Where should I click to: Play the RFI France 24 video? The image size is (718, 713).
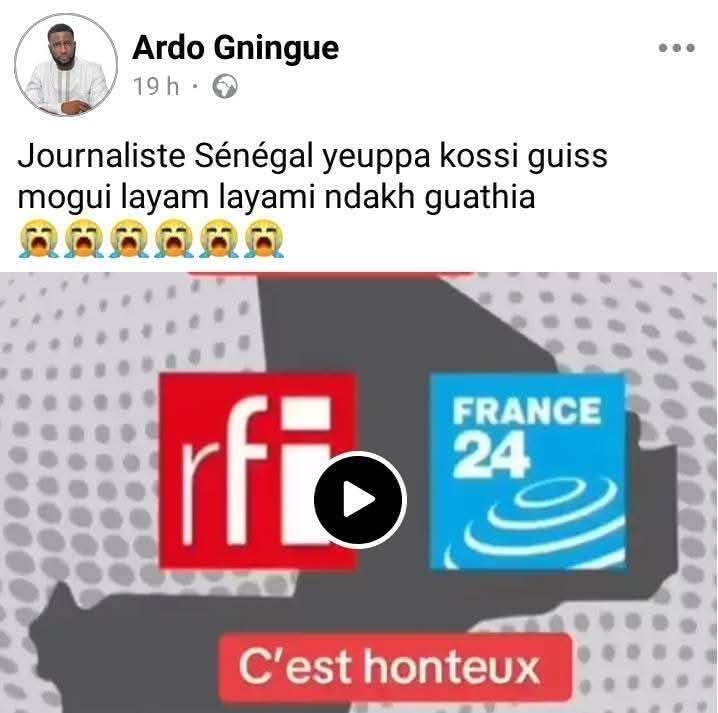[359, 499]
